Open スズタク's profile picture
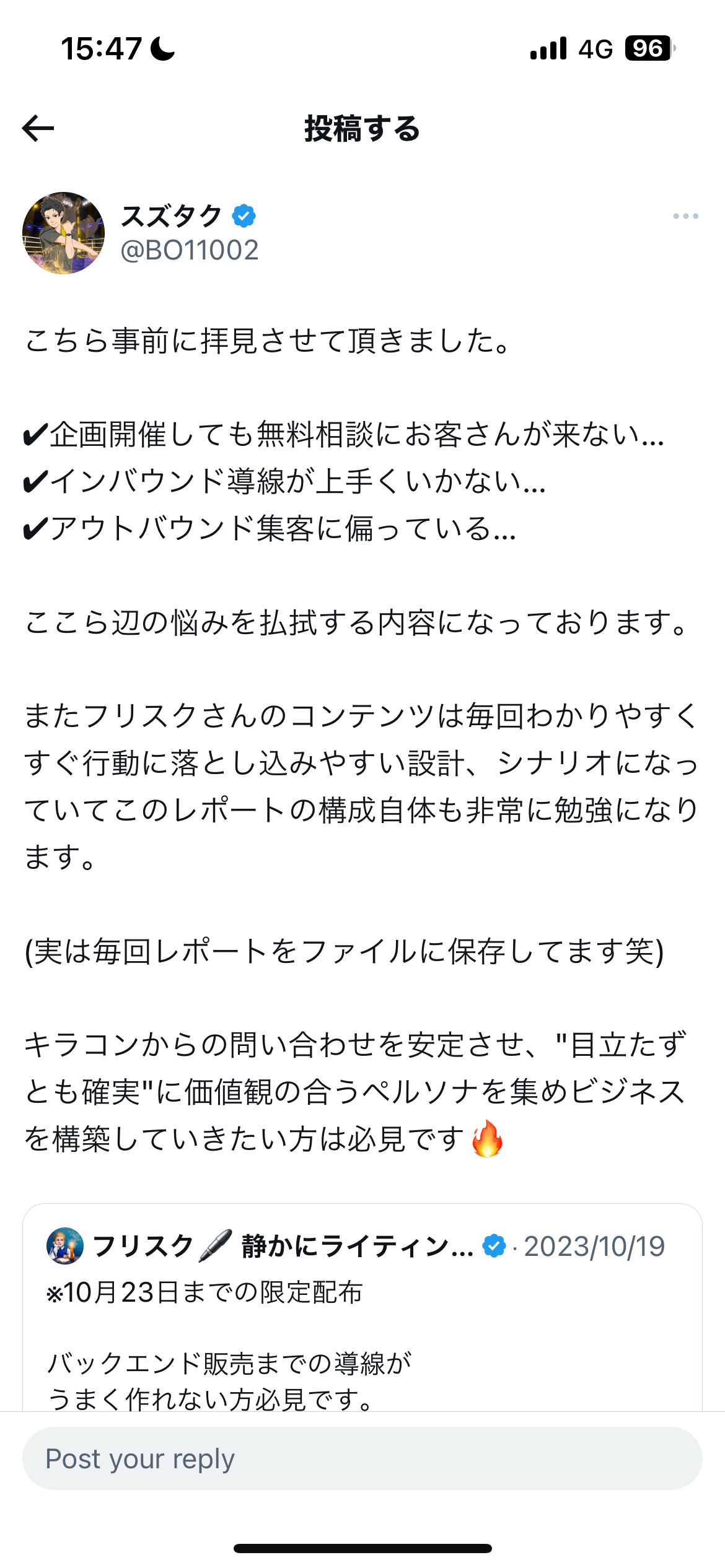The width and height of the screenshot is (725, 1568). click(63, 233)
